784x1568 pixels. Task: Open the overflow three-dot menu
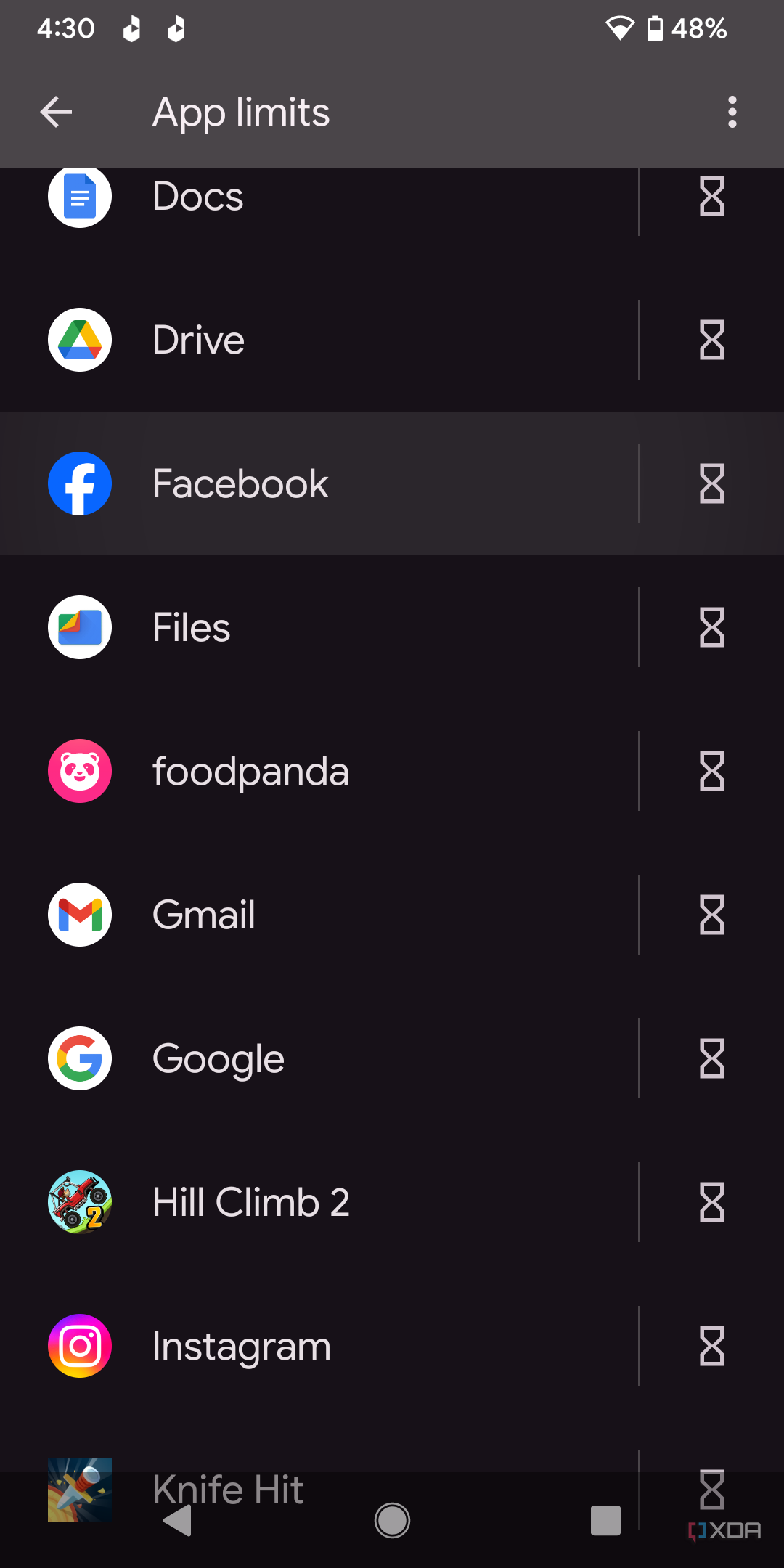coord(732,112)
